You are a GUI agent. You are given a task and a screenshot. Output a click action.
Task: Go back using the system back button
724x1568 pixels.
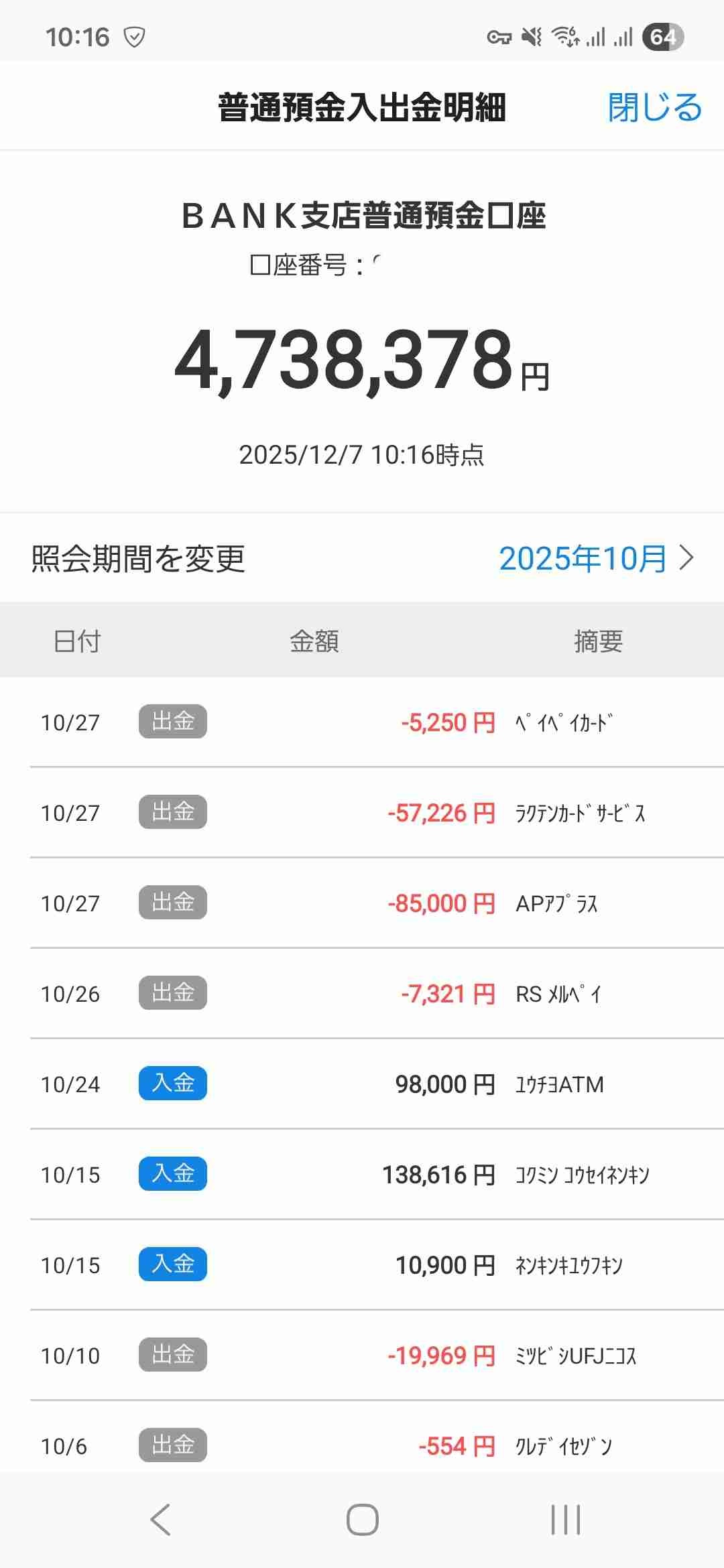161,1519
